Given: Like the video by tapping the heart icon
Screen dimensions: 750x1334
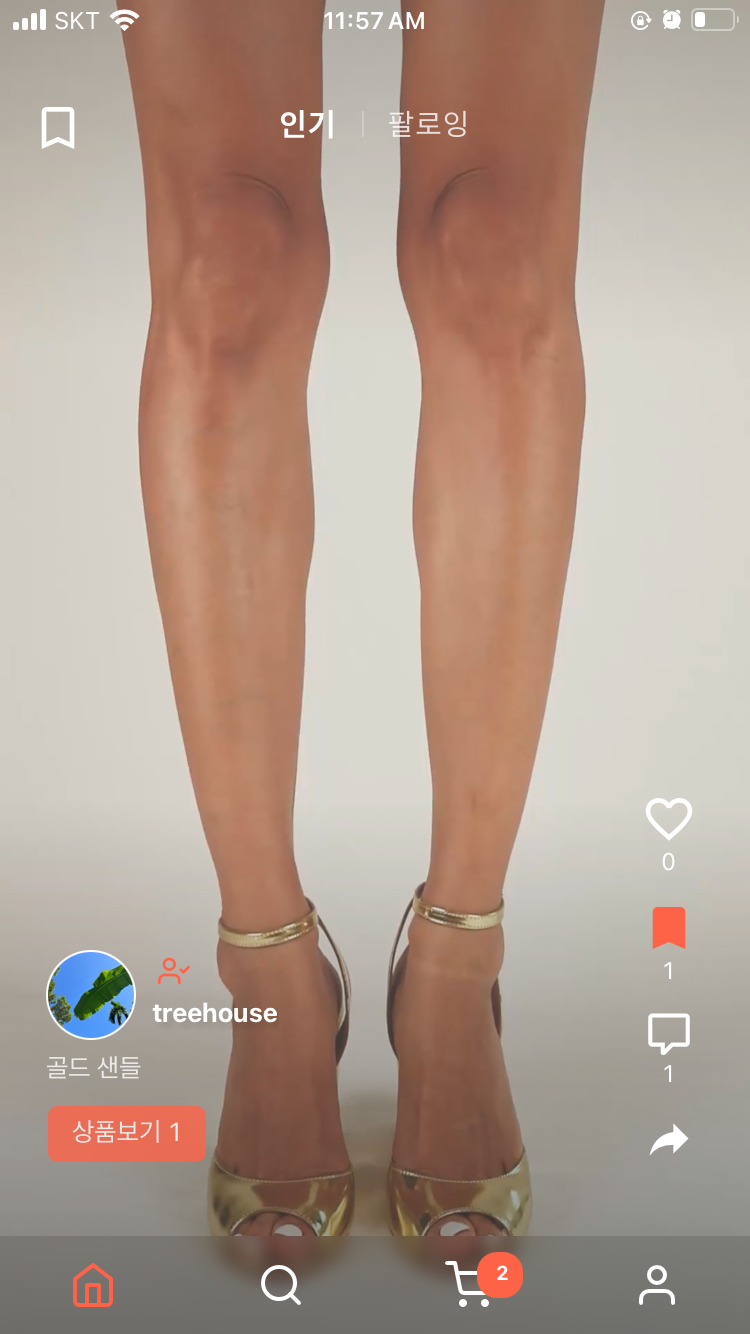Looking at the screenshot, I should point(668,818).
